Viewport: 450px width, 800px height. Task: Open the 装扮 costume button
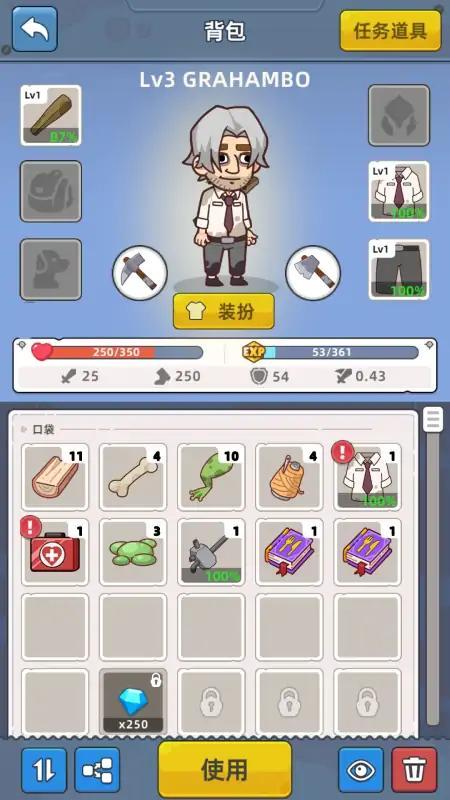[224, 311]
